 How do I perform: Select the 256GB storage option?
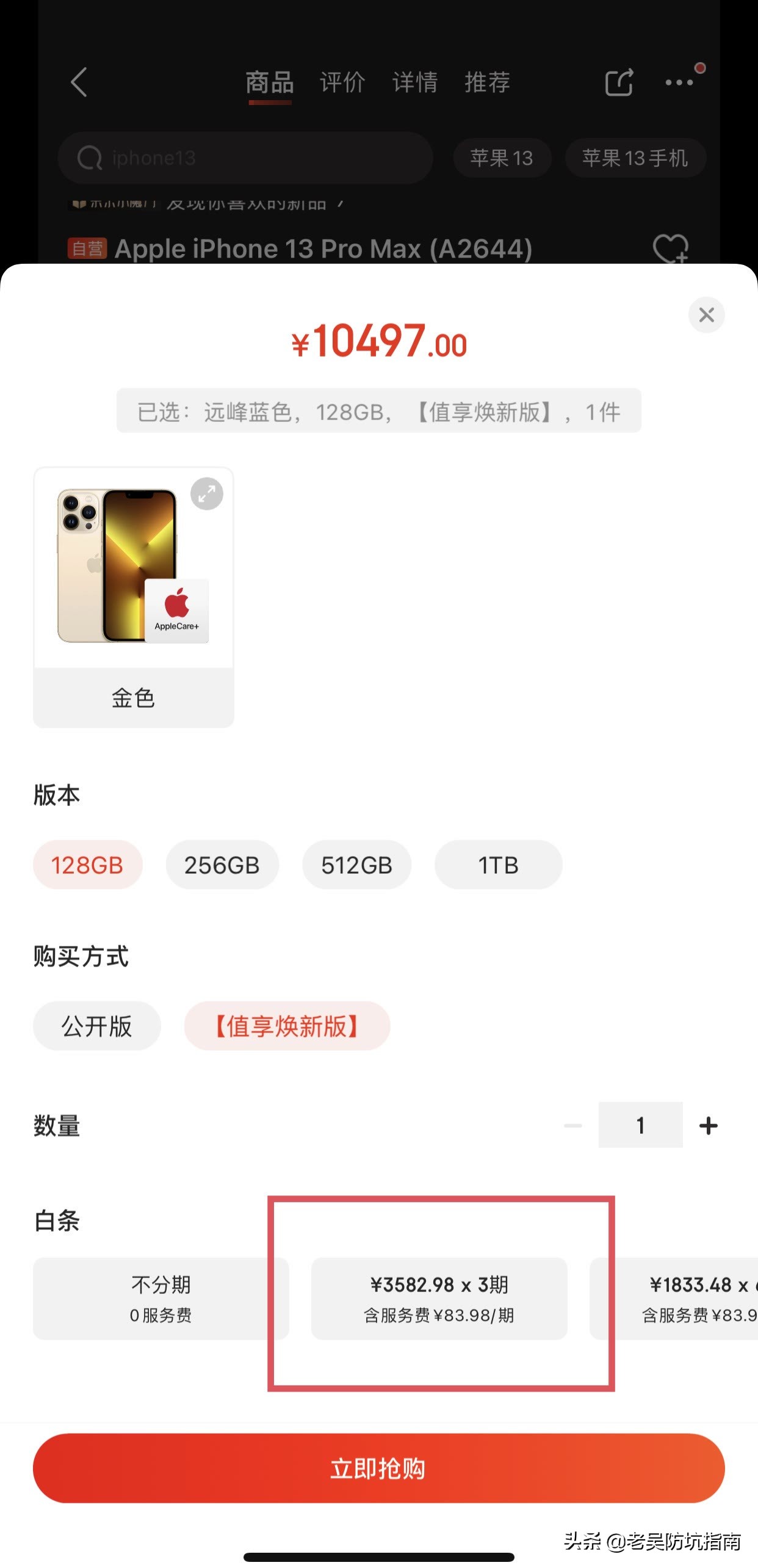click(222, 865)
